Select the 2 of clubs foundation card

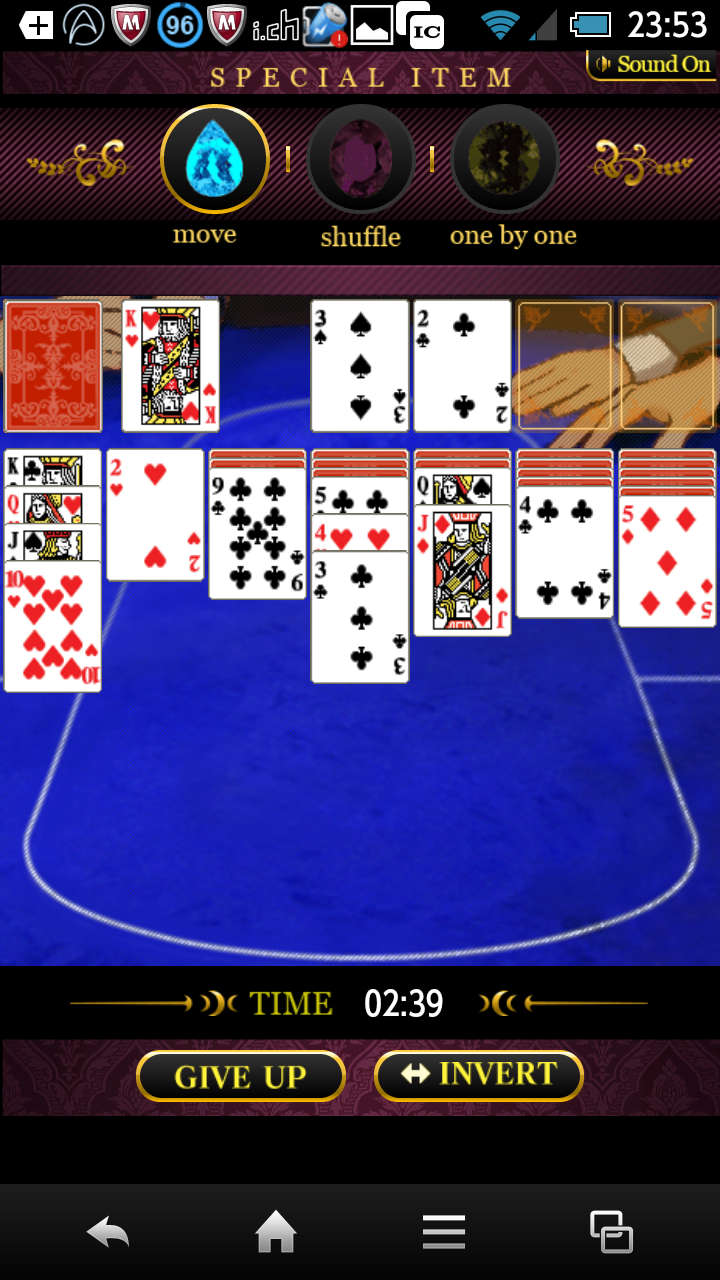click(462, 366)
